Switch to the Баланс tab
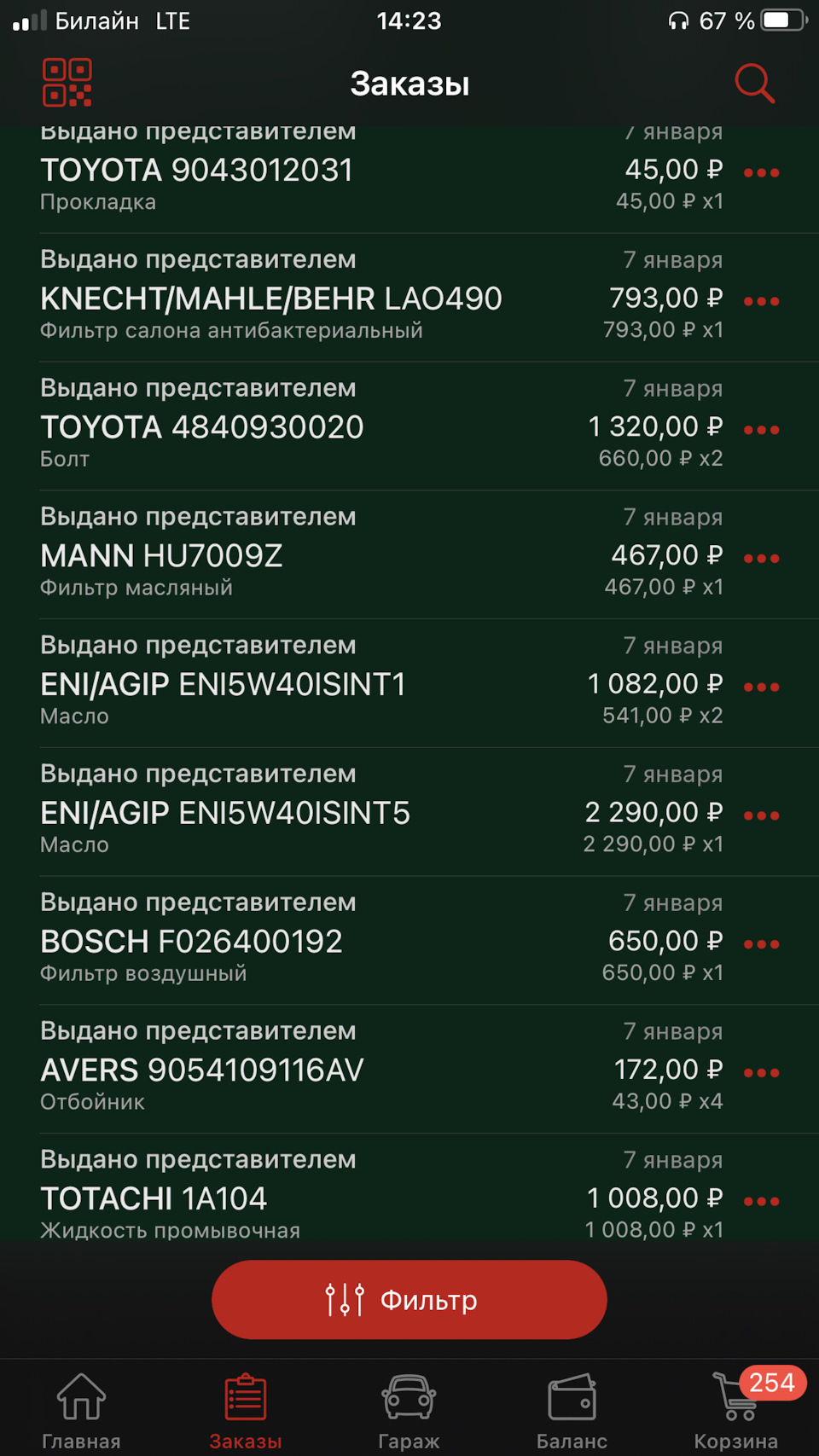Viewport: 819px width, 1456px height. pyautogui.click(x=572, y=1411)
